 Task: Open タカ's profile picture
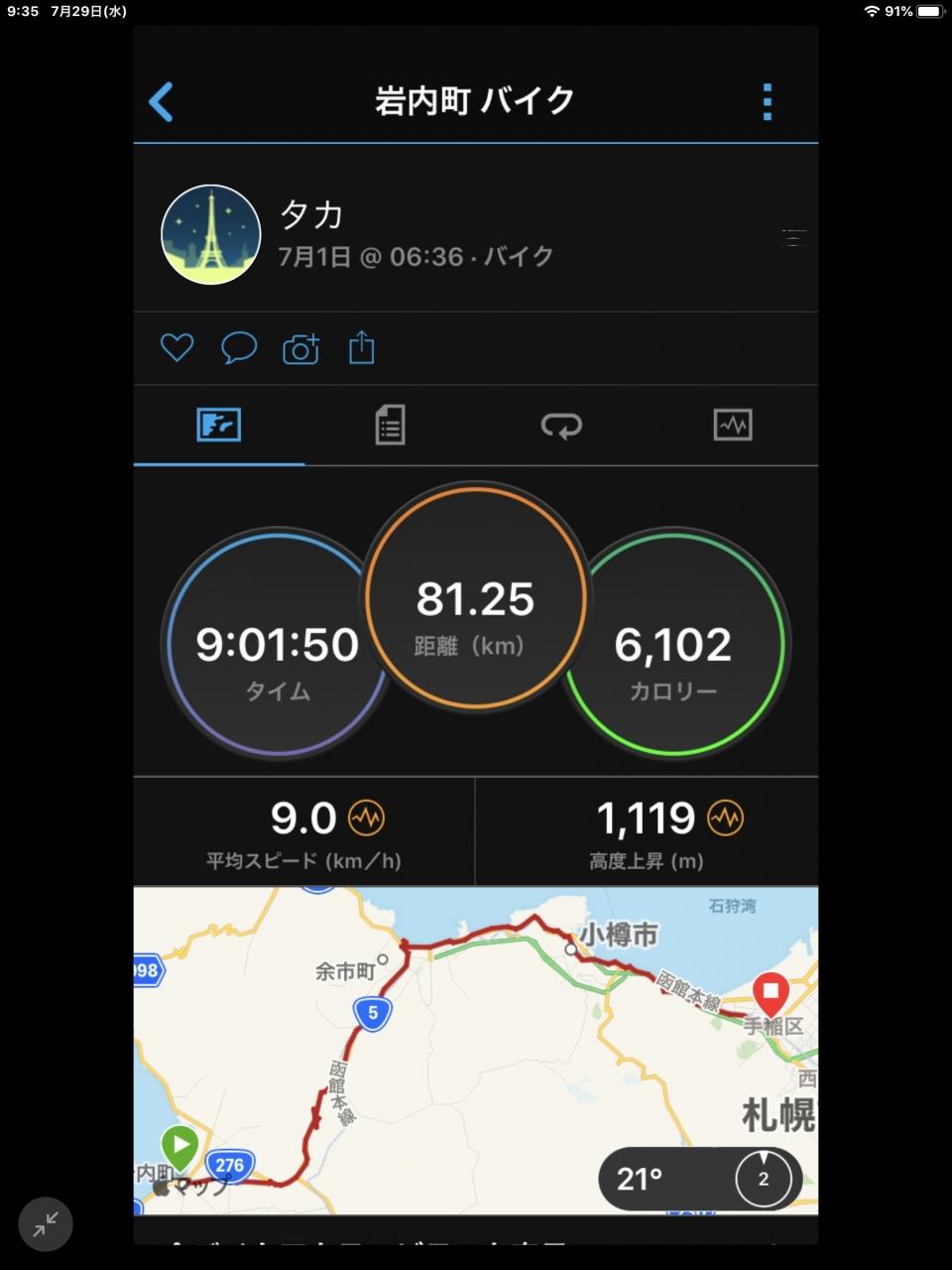click(210, 235)
